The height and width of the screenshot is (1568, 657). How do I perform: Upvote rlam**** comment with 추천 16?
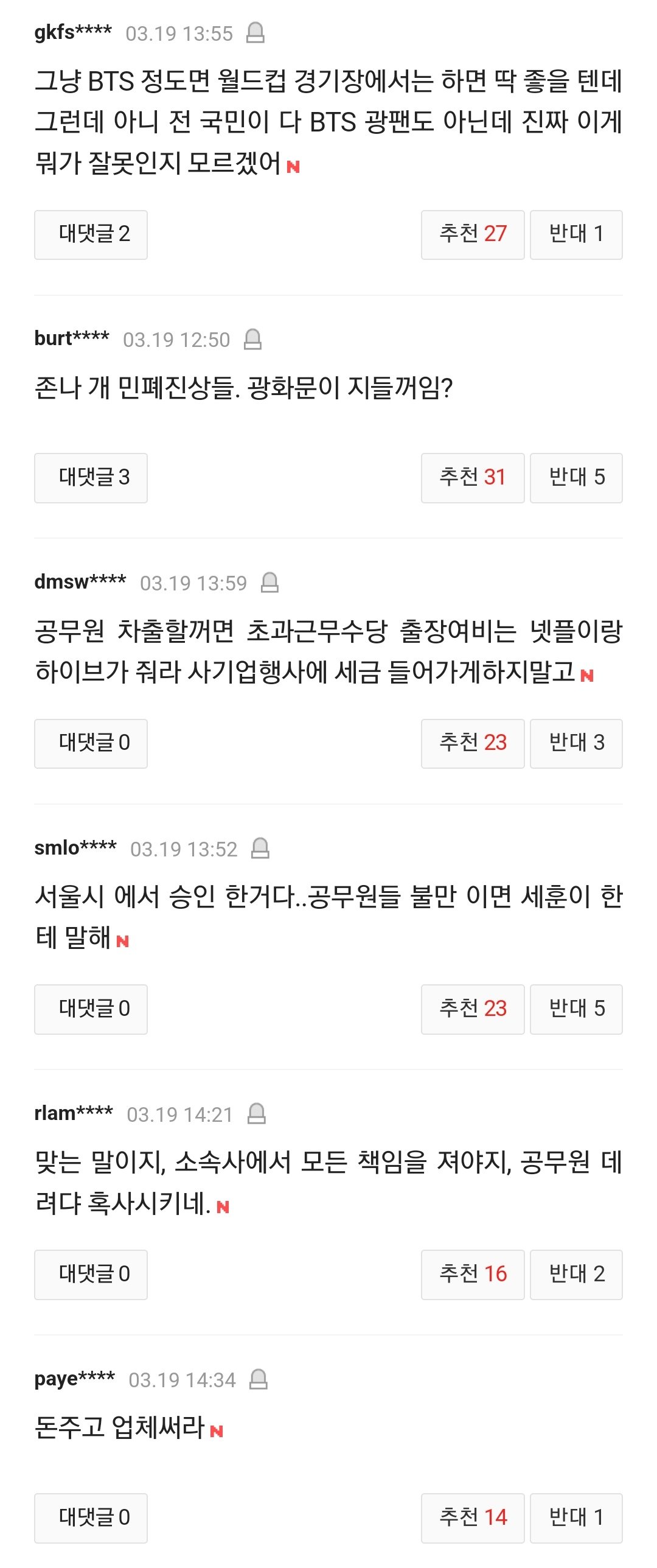[x=473, y=1274]
